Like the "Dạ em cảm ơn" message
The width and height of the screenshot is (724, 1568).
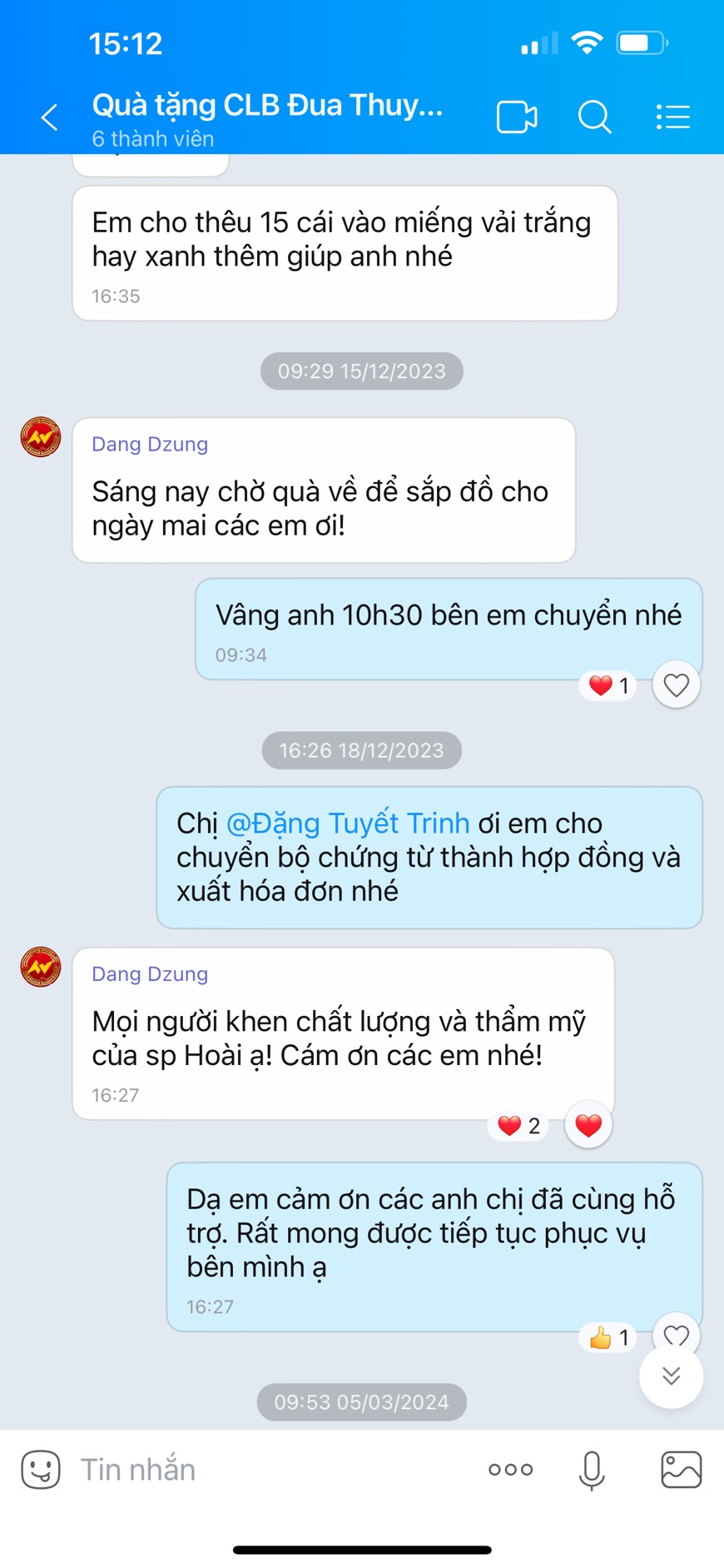[676, 1332]
